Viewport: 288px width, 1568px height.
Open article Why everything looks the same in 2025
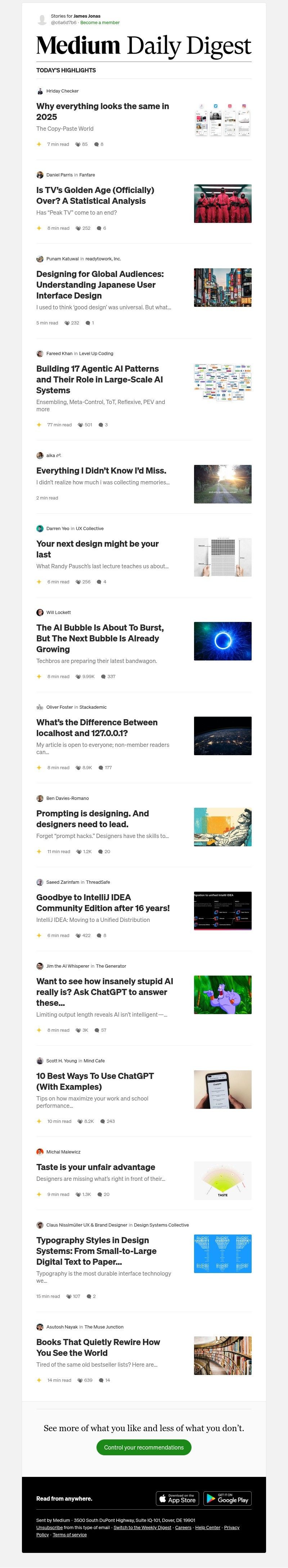[x=102, y=111]
